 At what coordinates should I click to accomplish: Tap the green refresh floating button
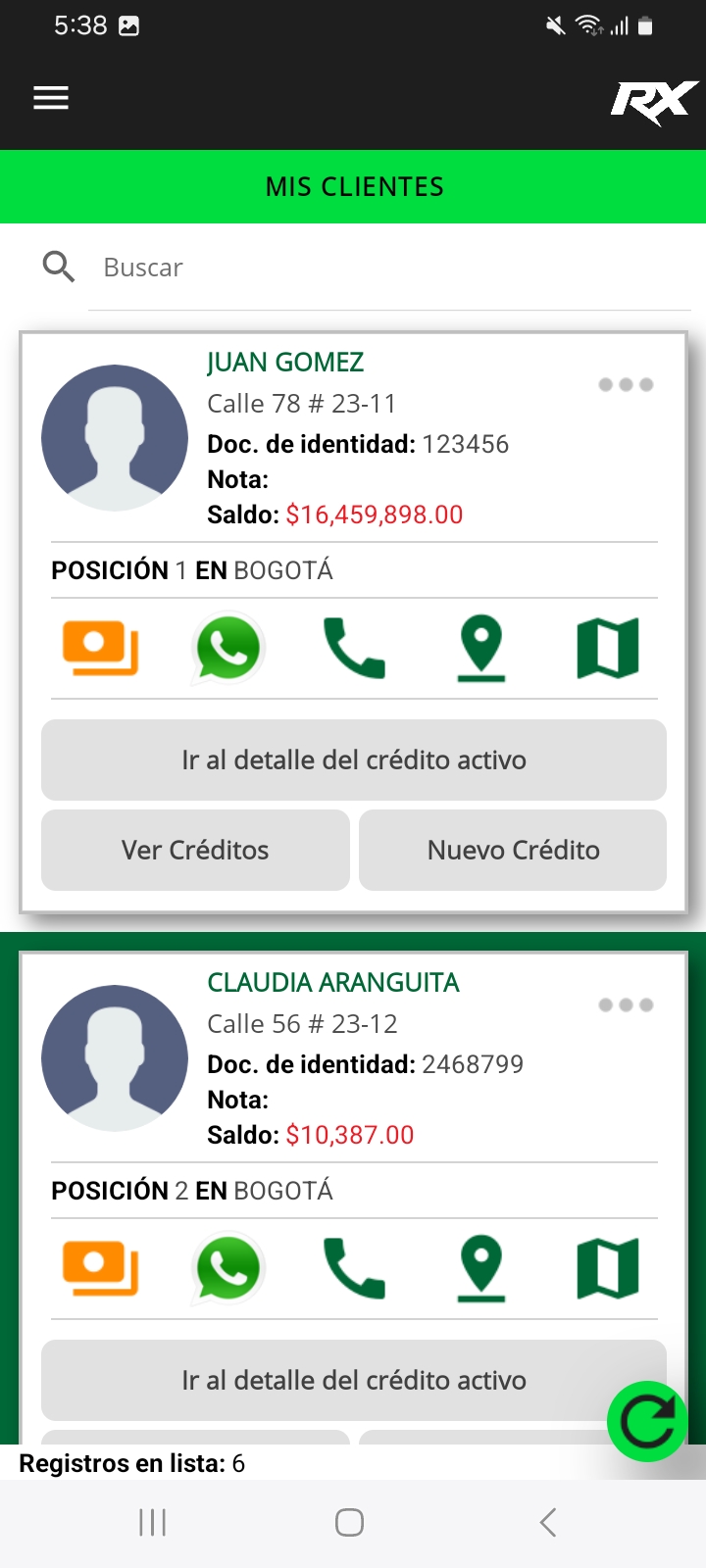pos(647,1421)
